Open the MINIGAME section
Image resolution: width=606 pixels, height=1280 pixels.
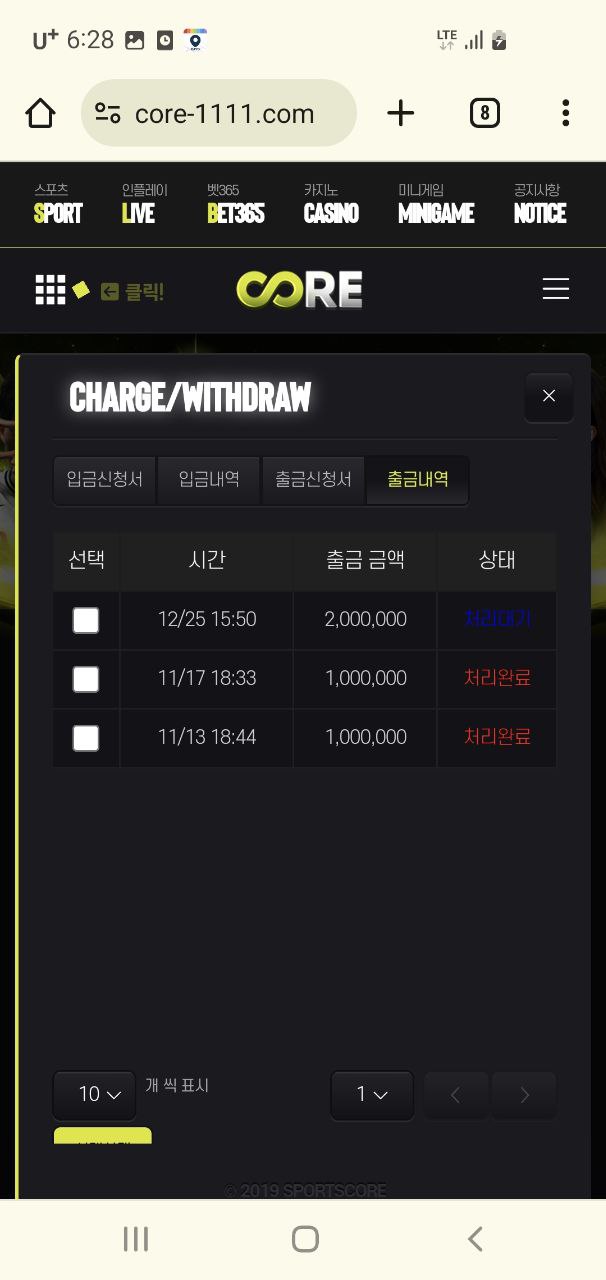435,204
